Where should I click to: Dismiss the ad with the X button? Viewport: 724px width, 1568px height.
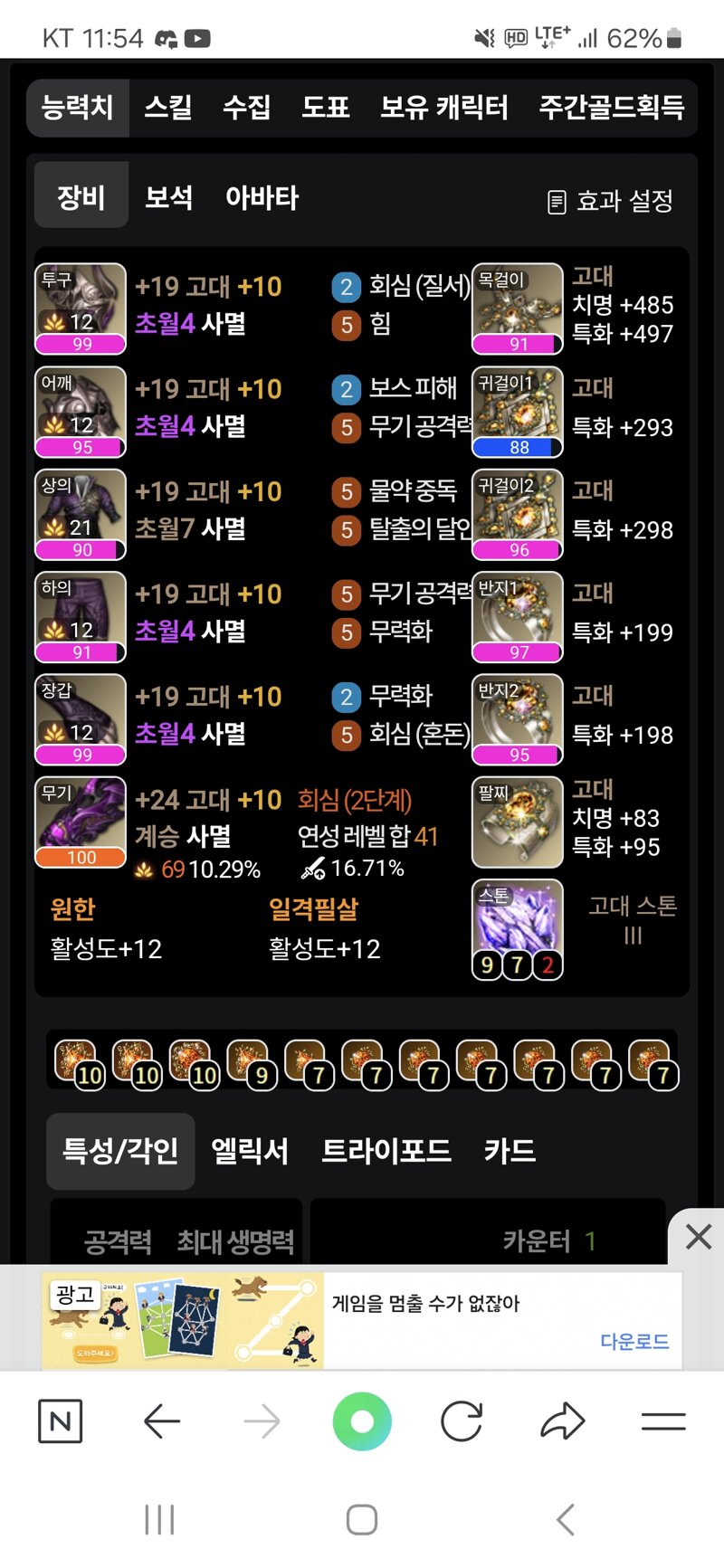click(698, 1236)
